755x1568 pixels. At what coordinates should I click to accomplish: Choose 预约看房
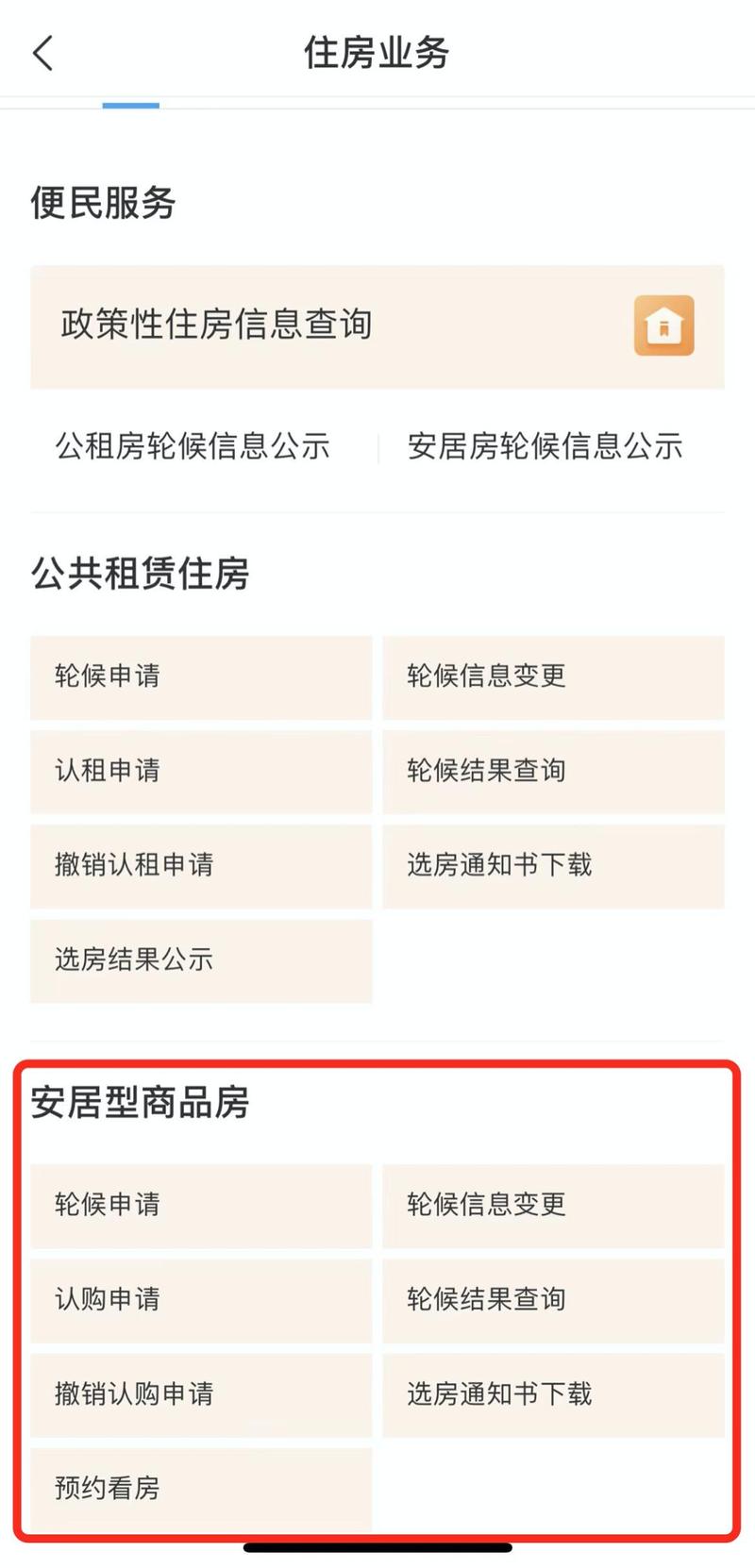tap(201, 1489)
